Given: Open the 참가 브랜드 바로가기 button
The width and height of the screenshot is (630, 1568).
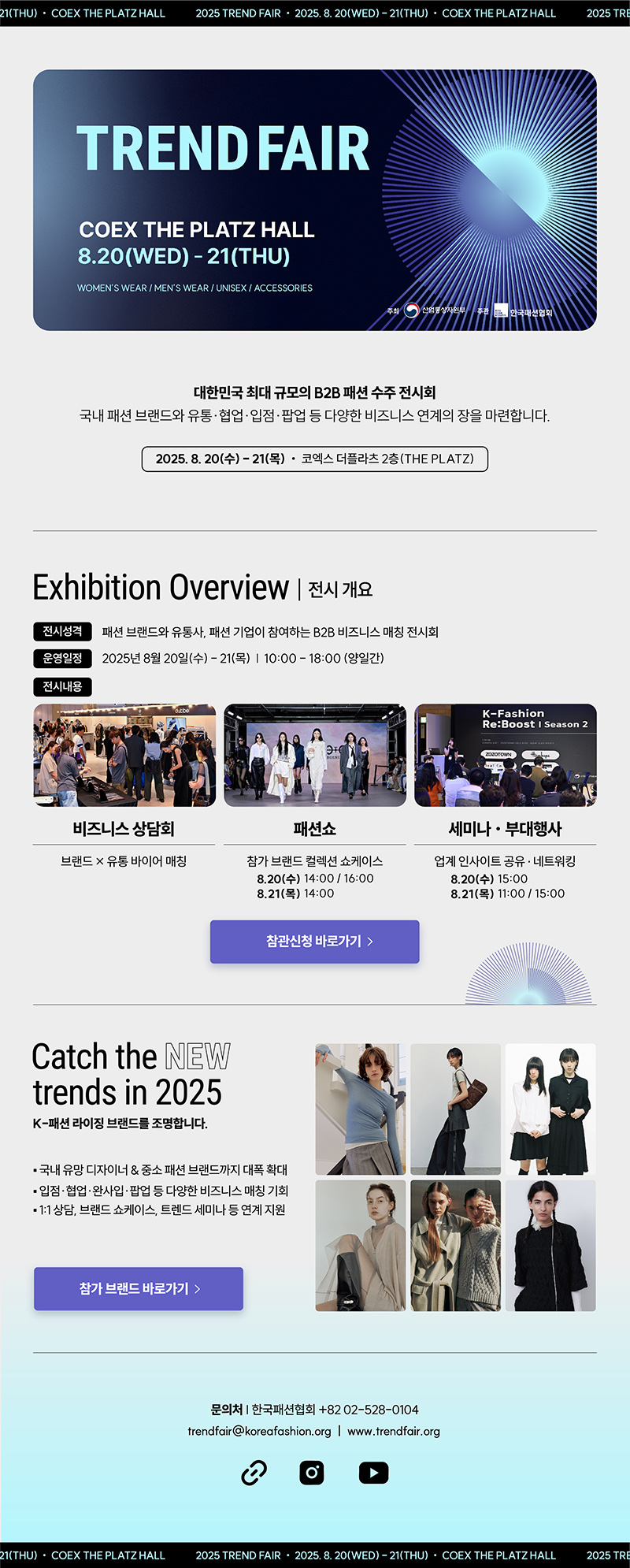Looking at the screenshot, I should tap(139, 1289).
